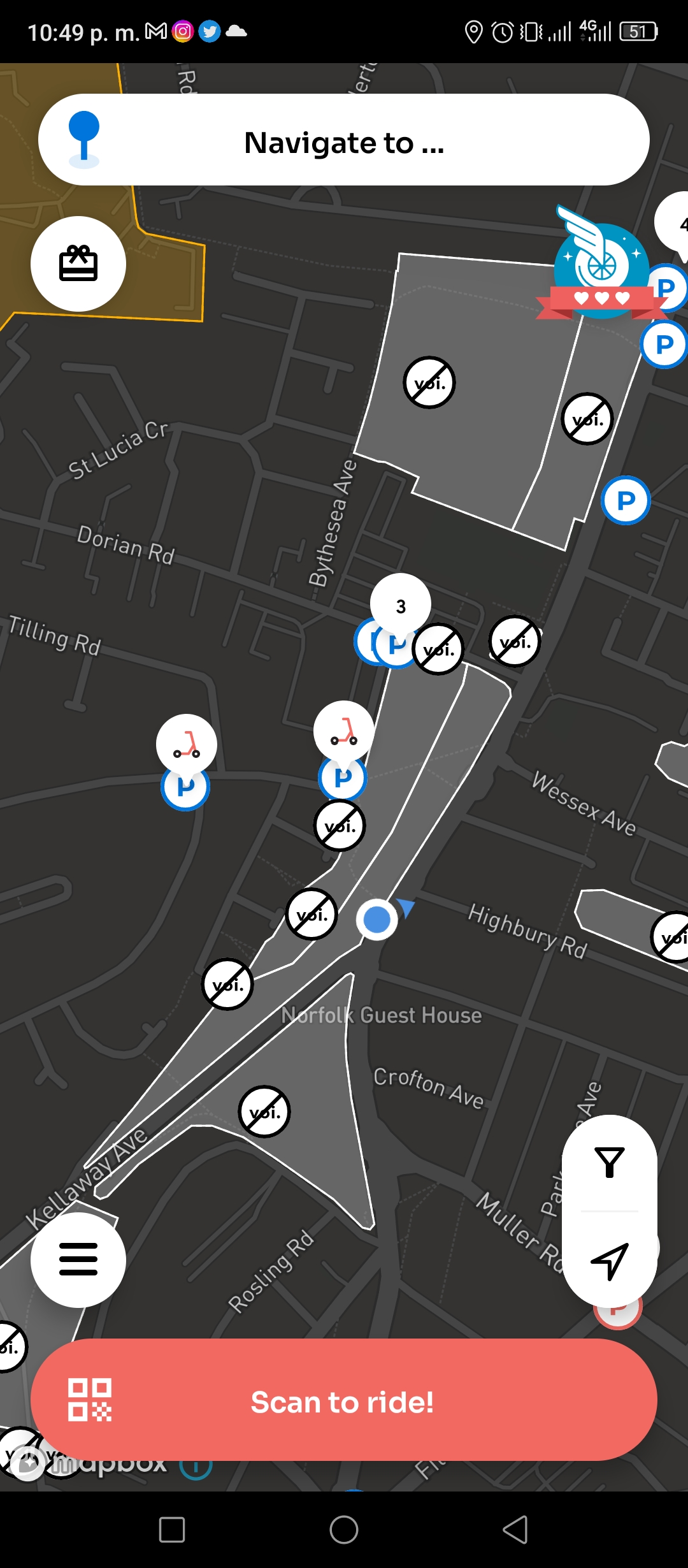Open the Navigate to search field
688x1568 pixels.
tap(344, 140)
